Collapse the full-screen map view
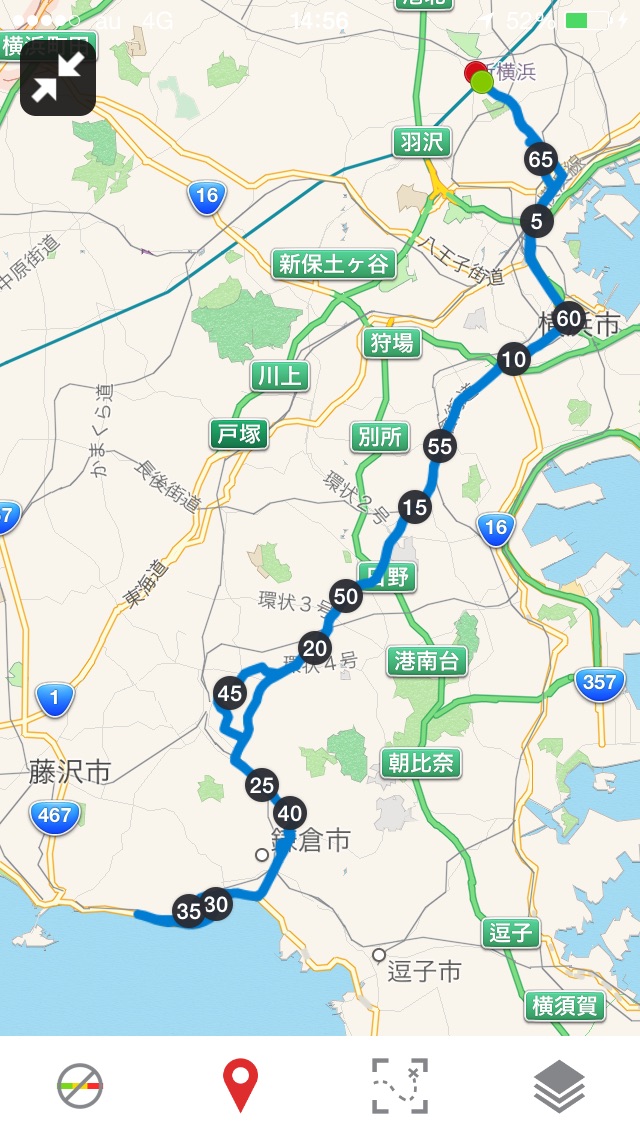This screenshot has width=640, height=1136. pyautogui.click(x=58, y=79)
